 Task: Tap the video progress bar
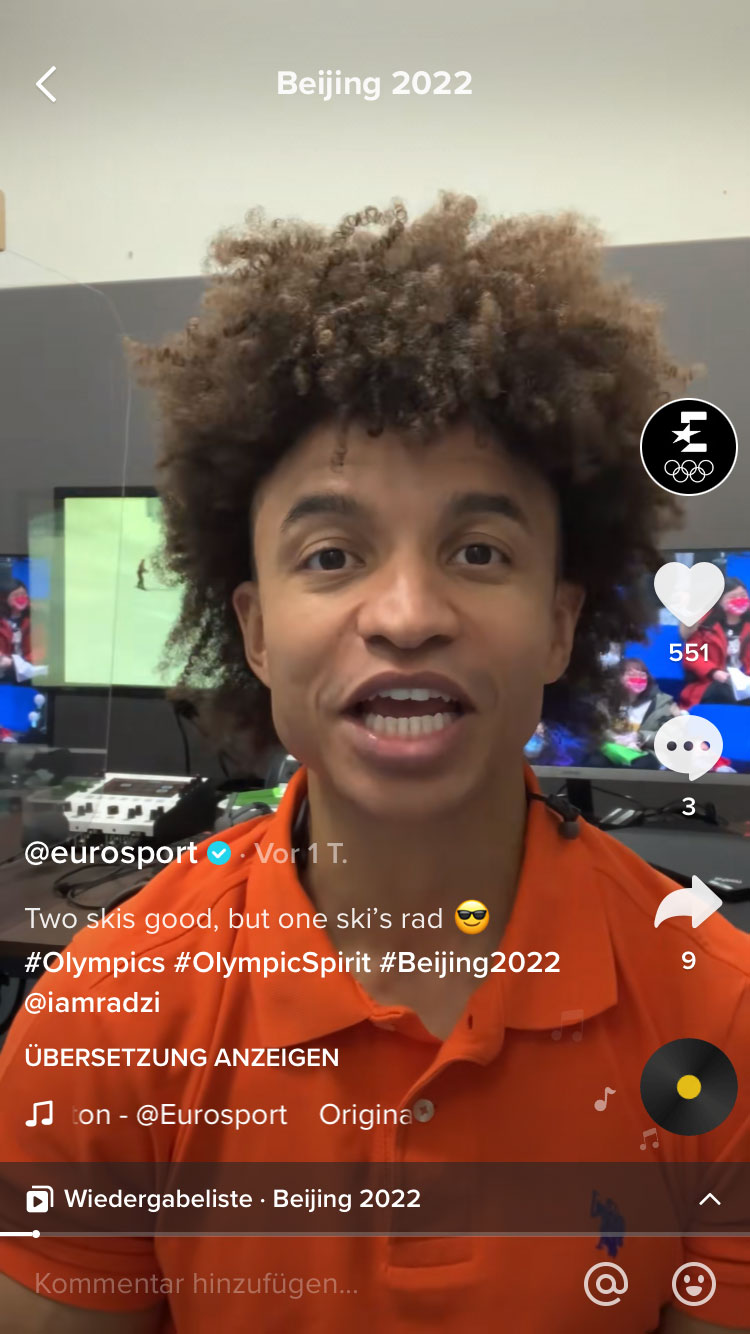375,1234
